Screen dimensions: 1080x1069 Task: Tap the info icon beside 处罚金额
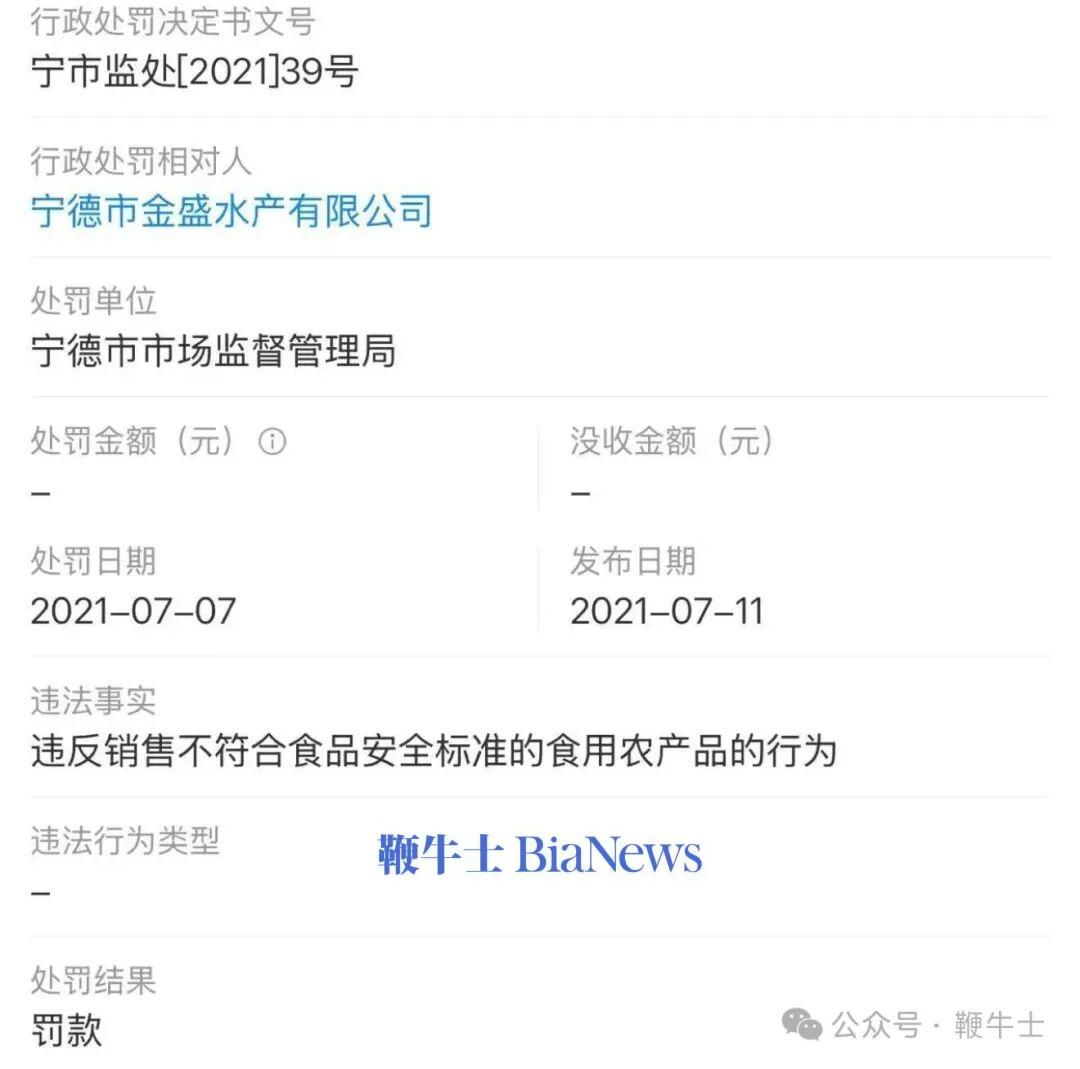pyautogui.click(x=272, y=441)
